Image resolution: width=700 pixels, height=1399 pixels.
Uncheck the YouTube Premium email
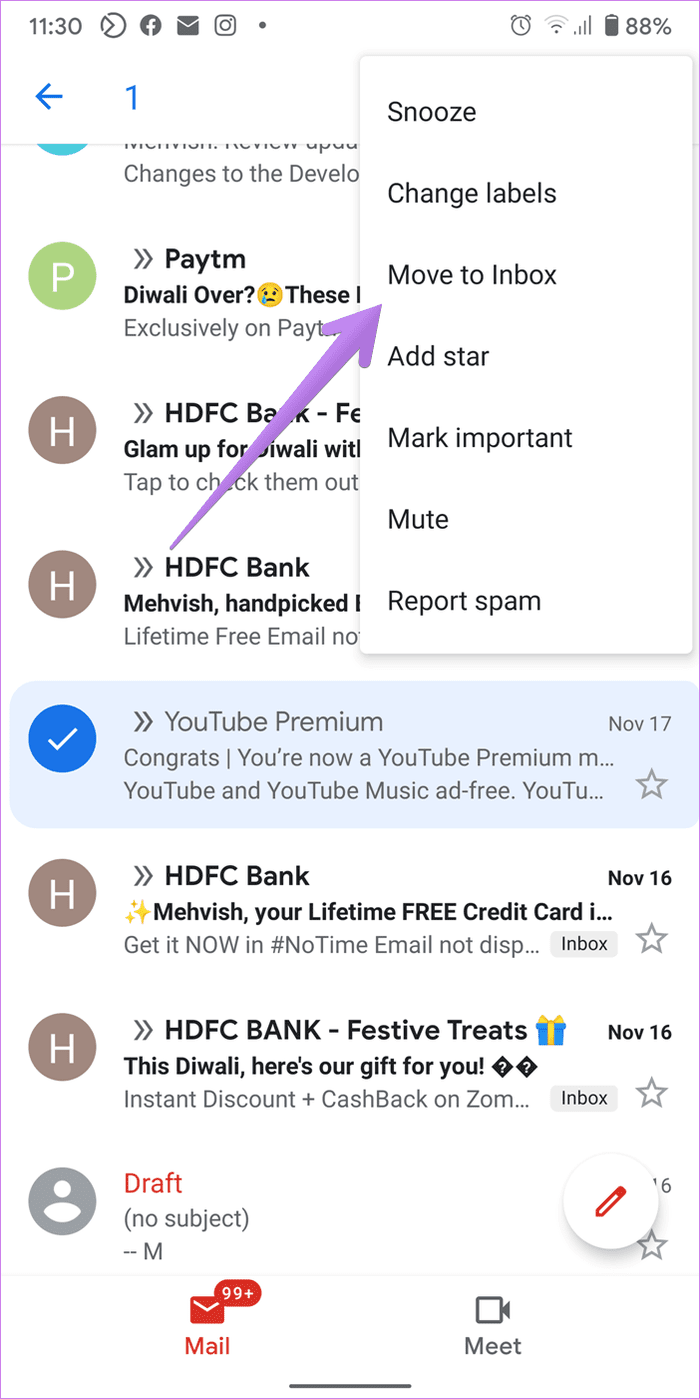pos(62,740)
